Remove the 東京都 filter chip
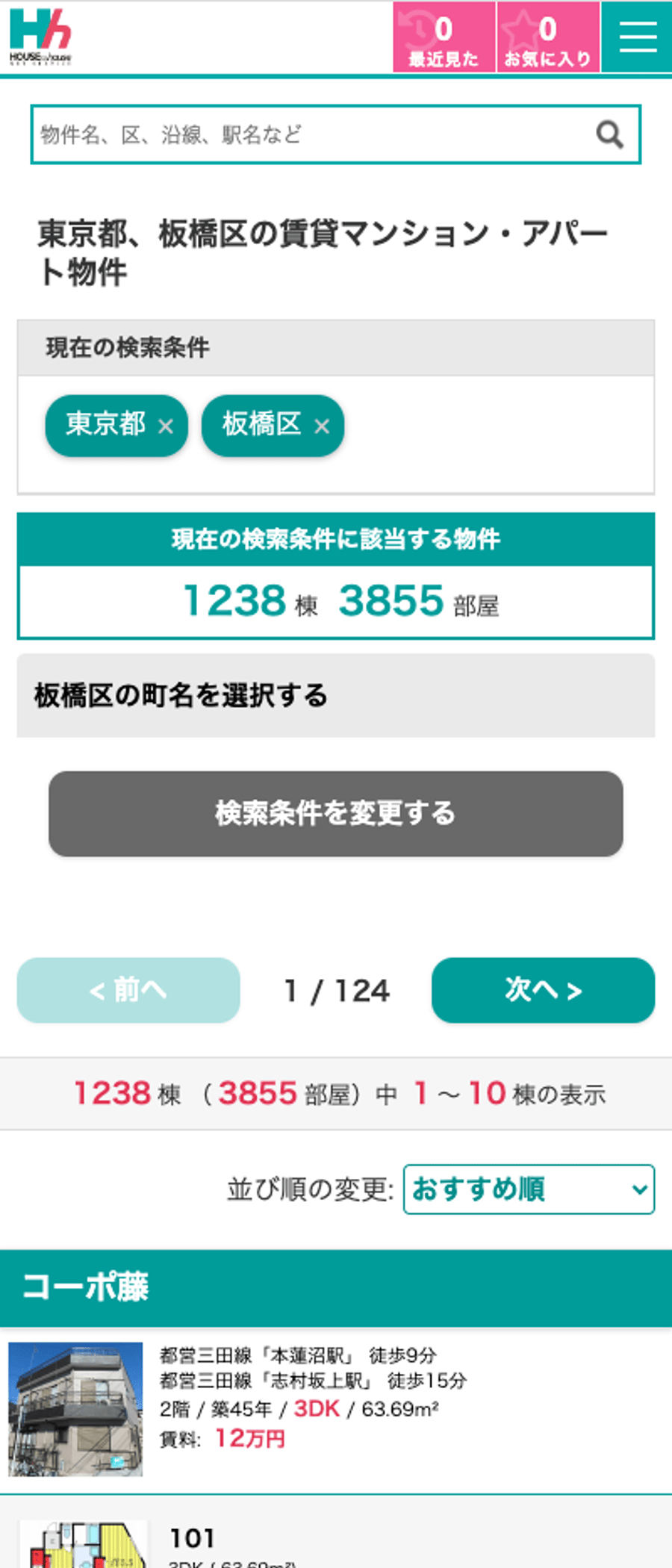Screen dimensions: 672x1568 (x=166, y=426)
